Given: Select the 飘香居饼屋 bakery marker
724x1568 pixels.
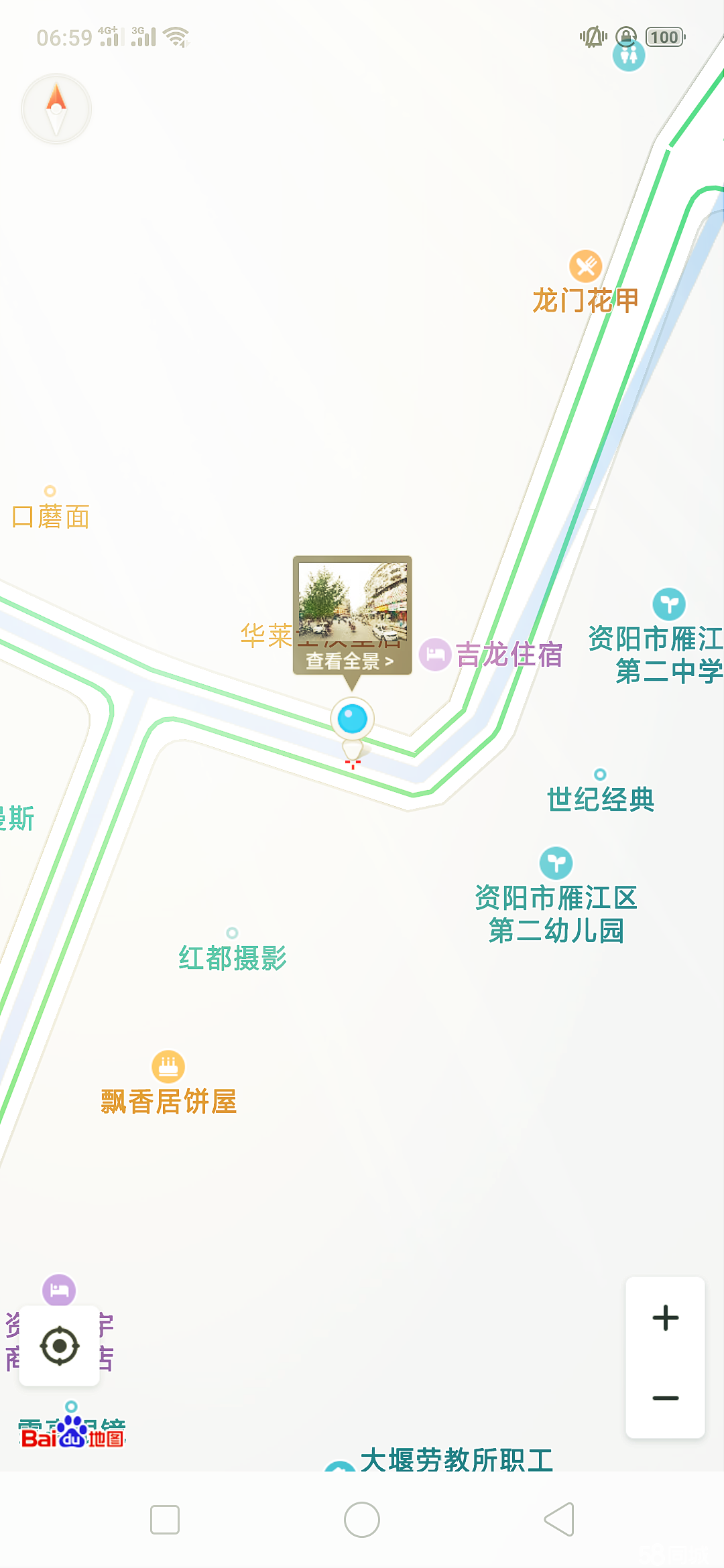Looking at the screenshot, I should 168,1066.
